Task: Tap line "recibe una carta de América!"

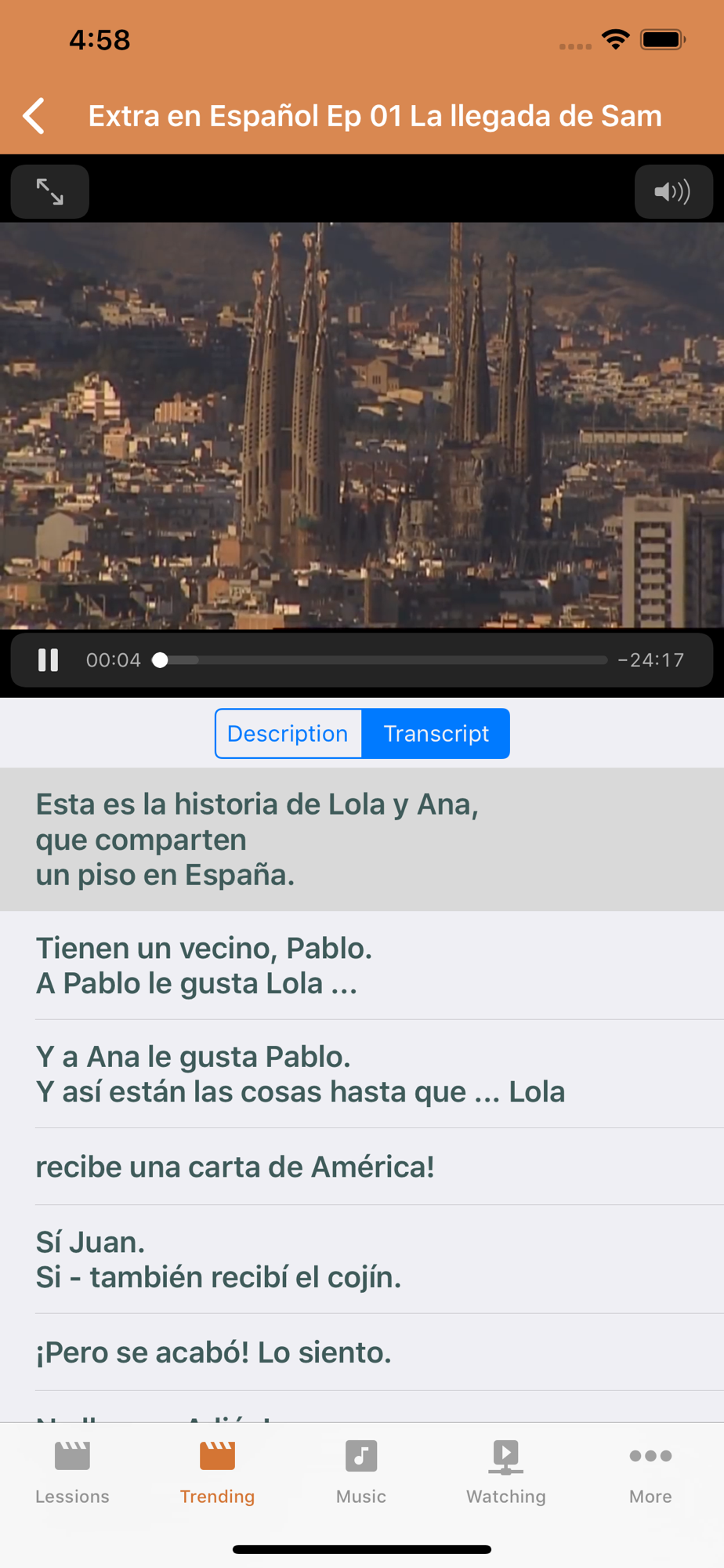Action: coord(362,1167)
